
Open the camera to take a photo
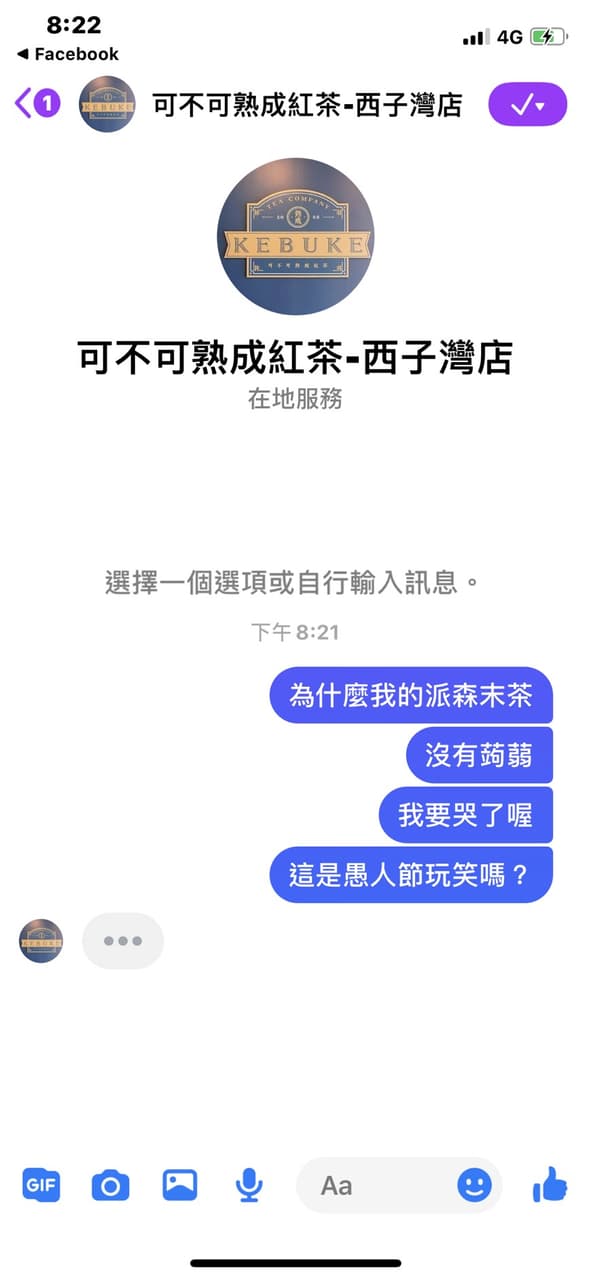click(110, 1186)
